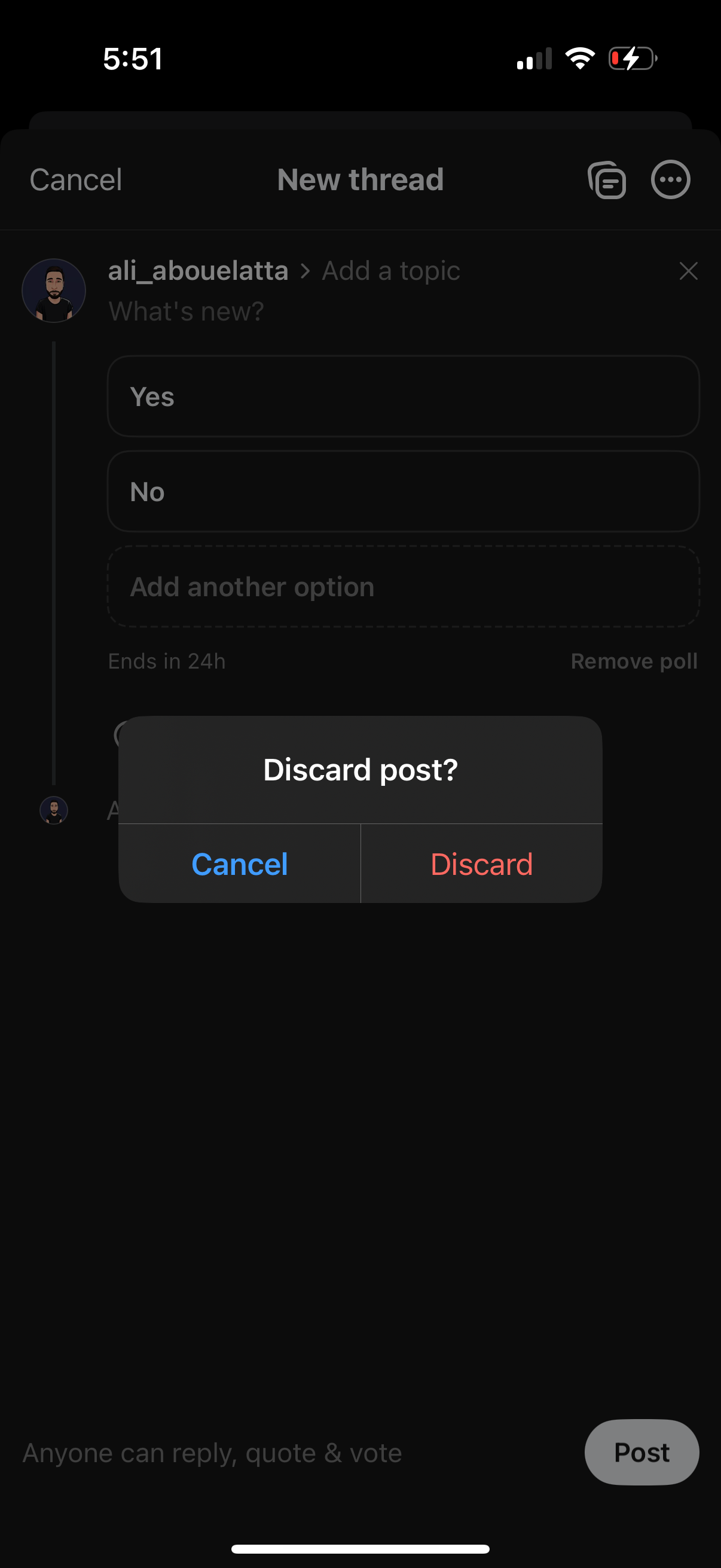Select the ali_abouelatta profile avatar
This screenshot has height=1568, width=721.
[54, 291]
